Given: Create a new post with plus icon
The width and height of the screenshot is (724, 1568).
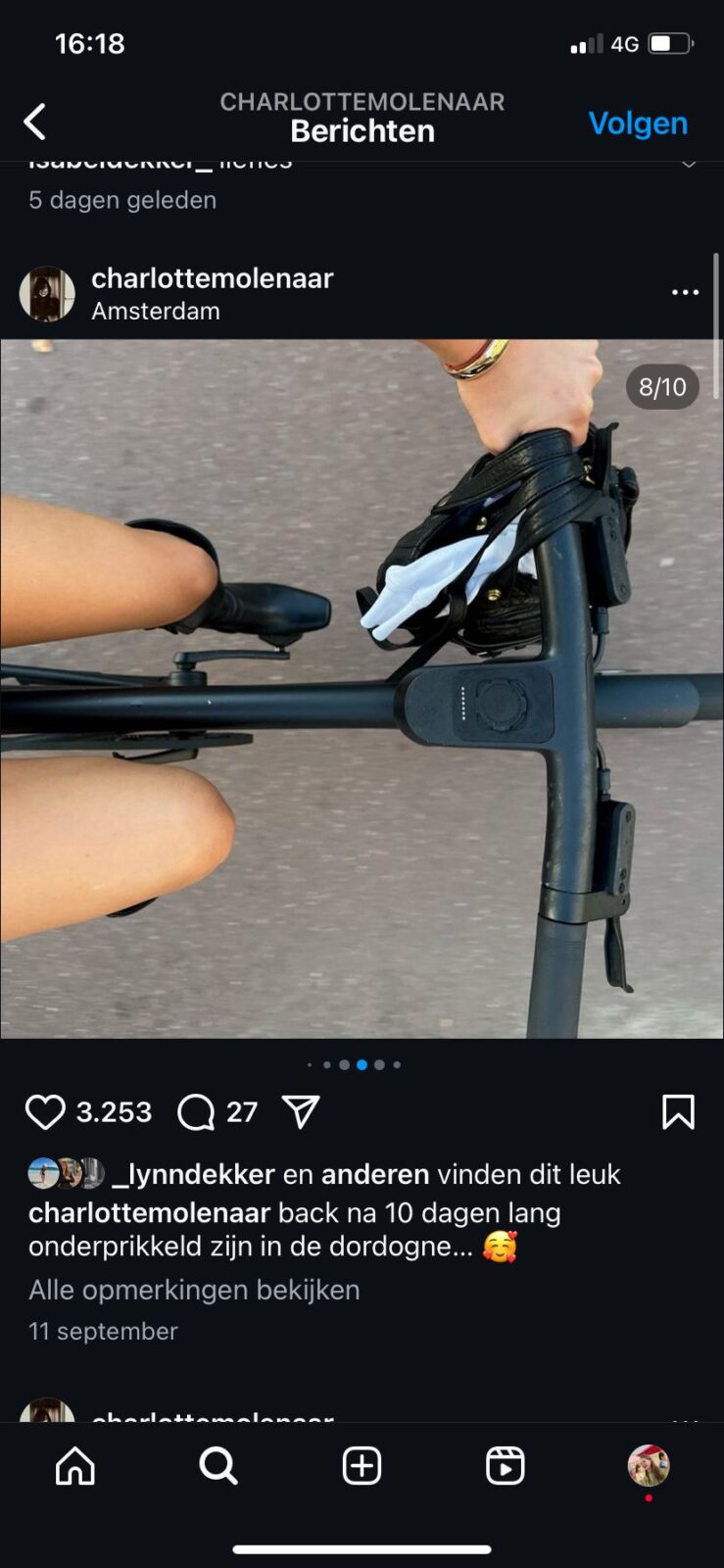Looking at the screenshot, I should [362, 1466].
